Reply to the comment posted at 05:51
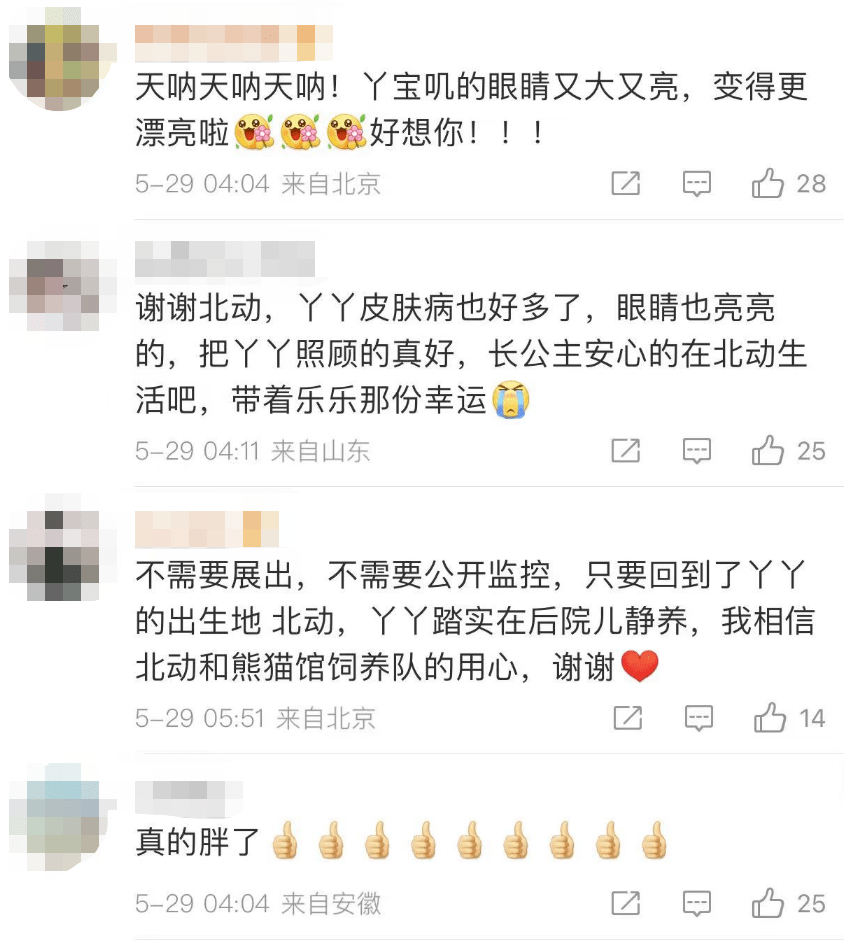 pyautogui.click(x=698, y=717)
